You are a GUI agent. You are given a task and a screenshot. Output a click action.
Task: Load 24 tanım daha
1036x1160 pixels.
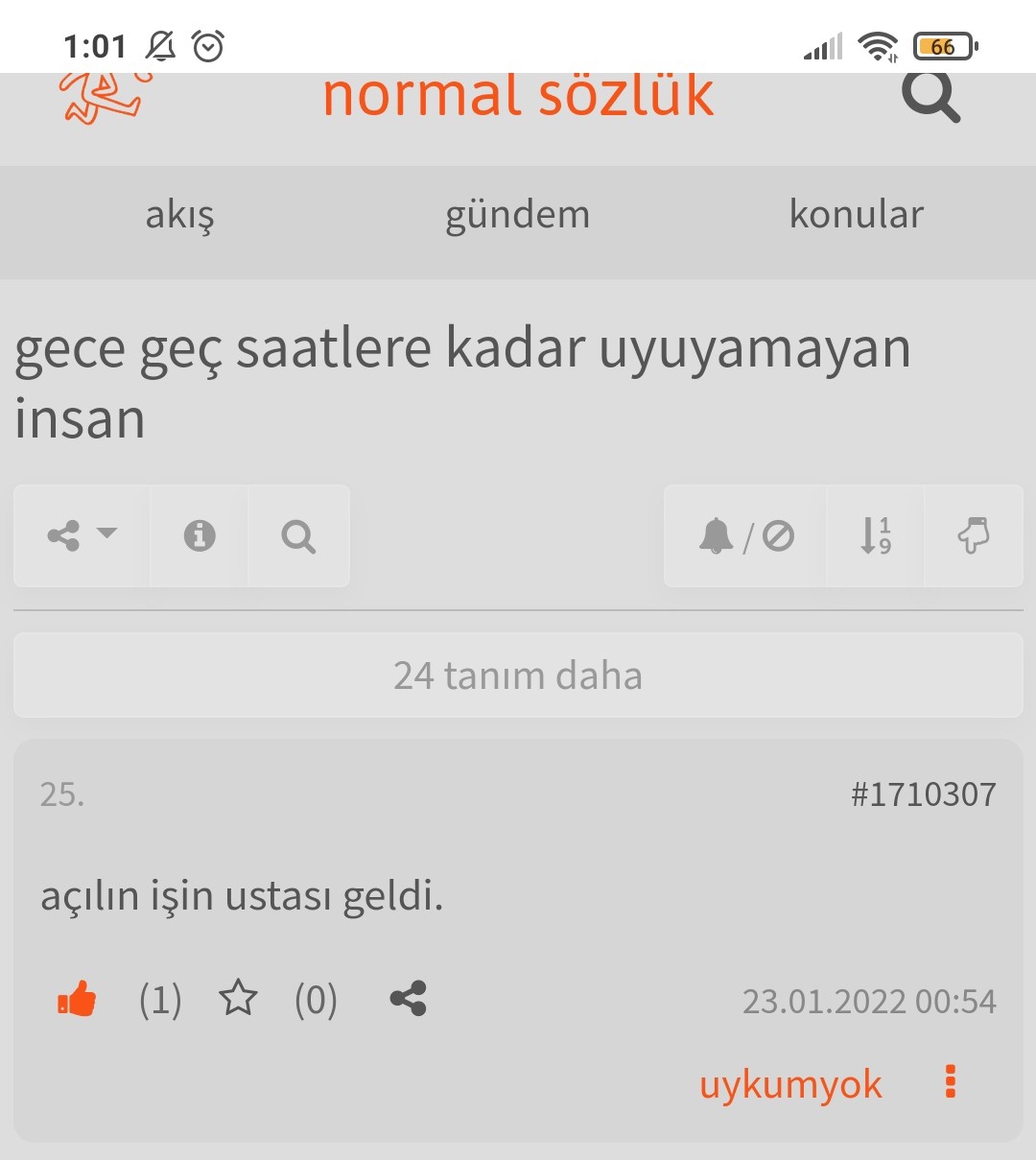tap(518, 675)
